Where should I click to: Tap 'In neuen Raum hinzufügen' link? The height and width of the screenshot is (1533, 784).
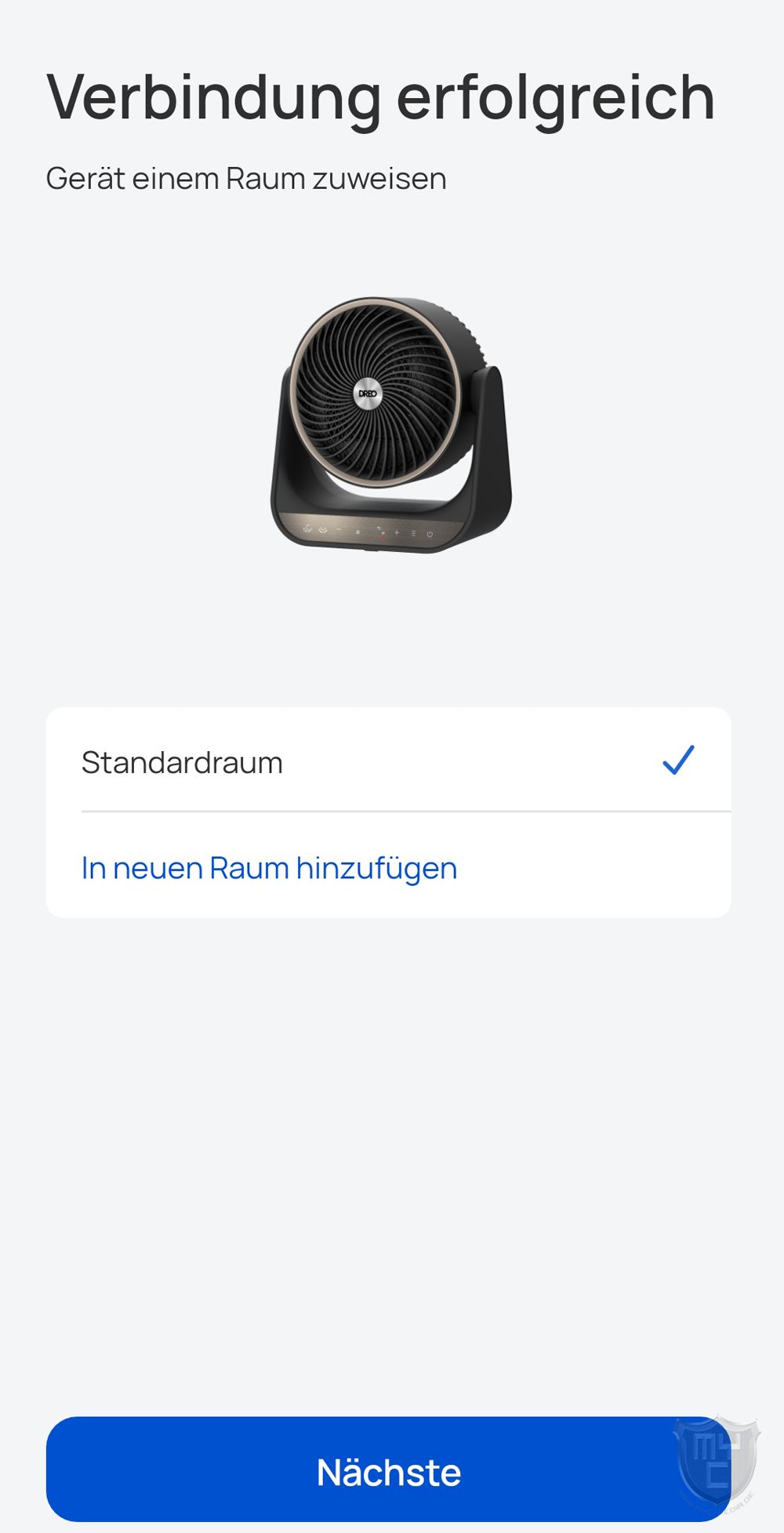click(269, 868)
